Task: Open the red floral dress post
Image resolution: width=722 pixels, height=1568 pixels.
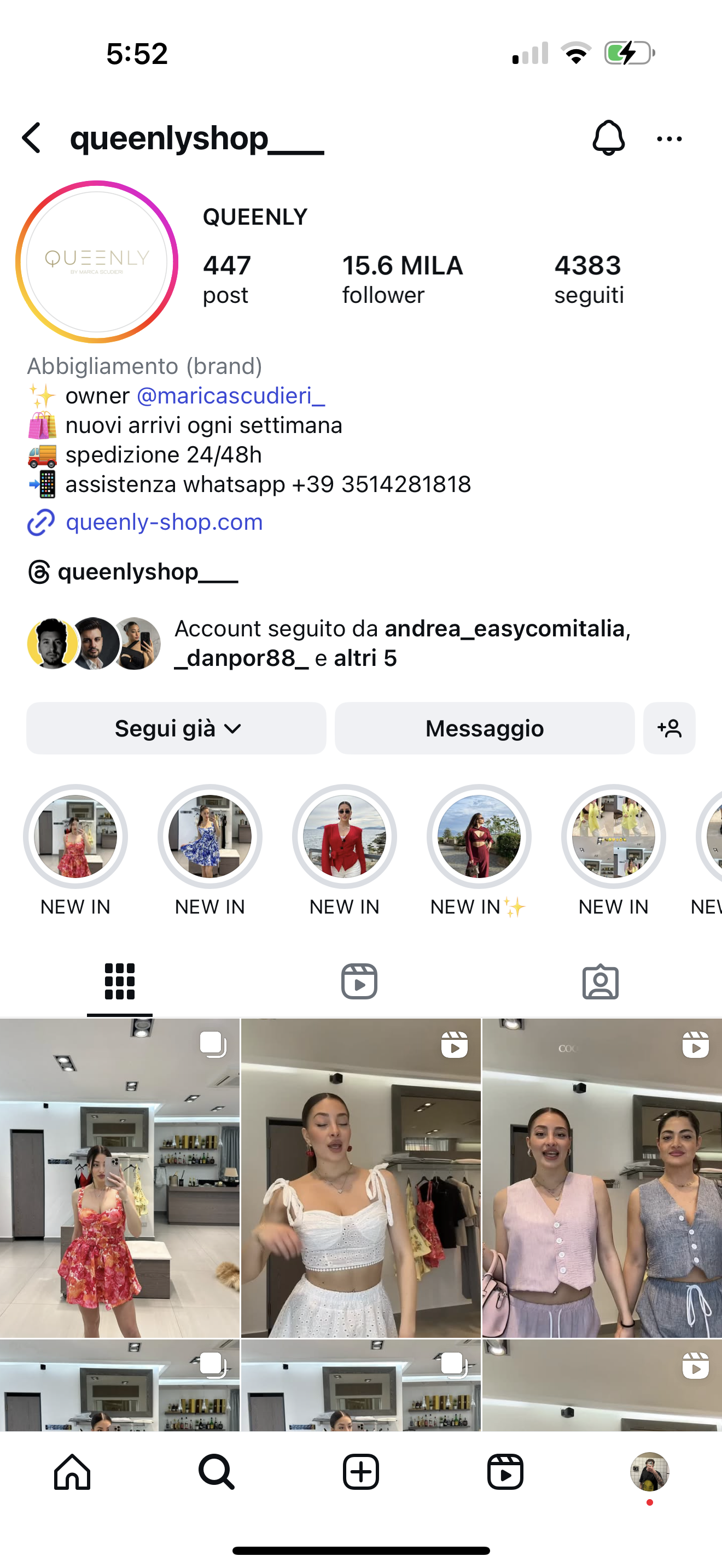Action: [119, 1178]
